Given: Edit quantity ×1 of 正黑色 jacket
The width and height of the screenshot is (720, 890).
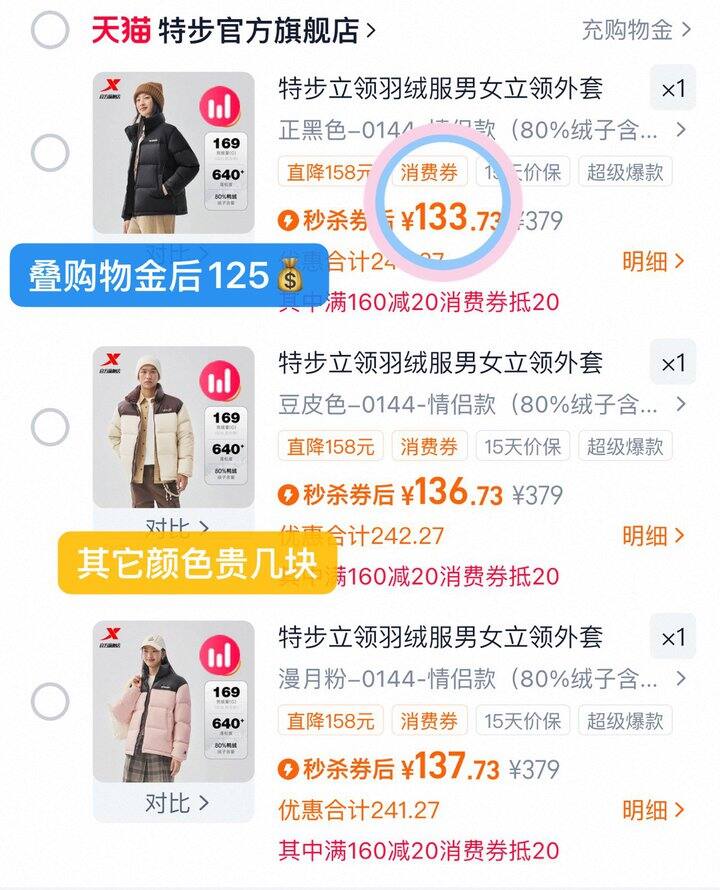Looking at the screenshot, I should (673, 89).
